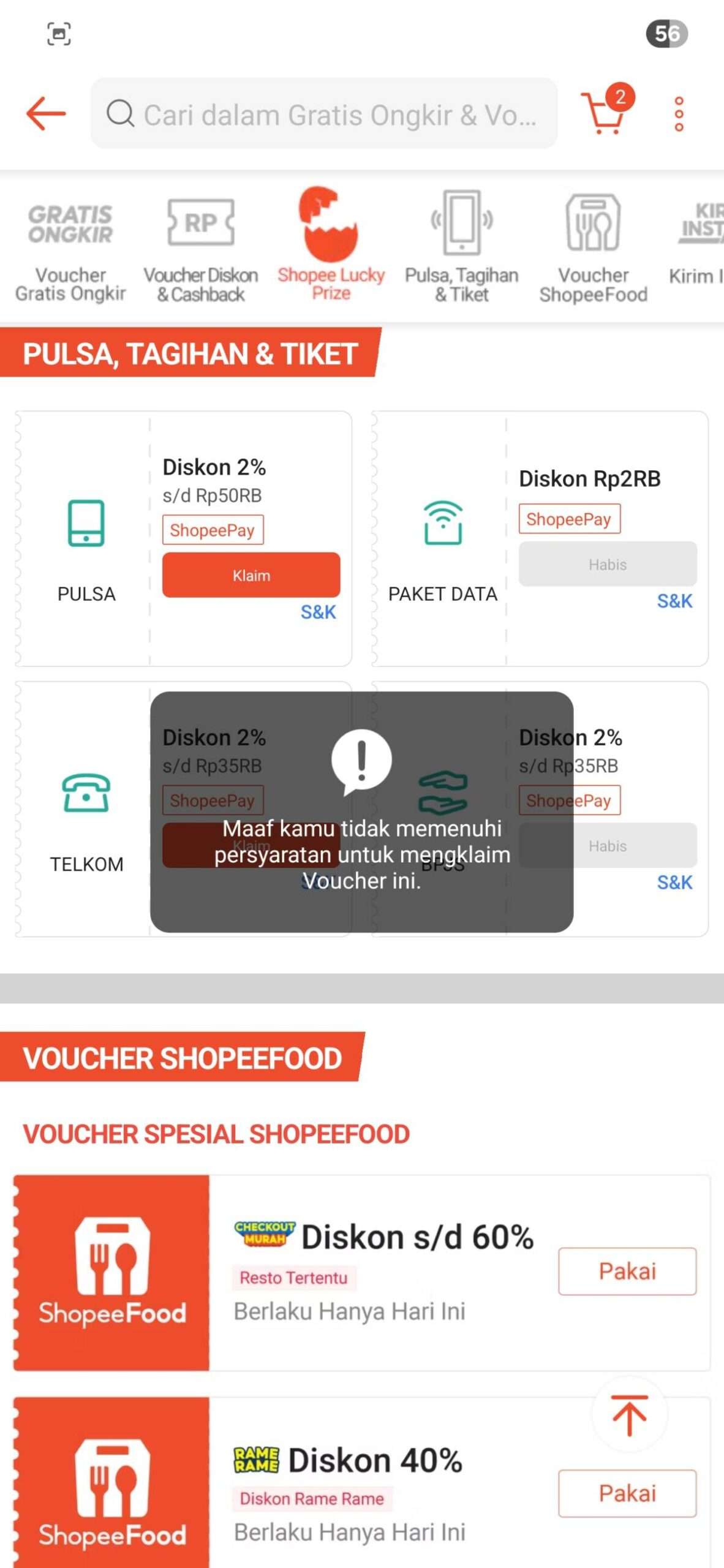Open S&K for the Paket Data voucher
The height and width of the screenshot is (1568, 724).
tap(675, 601)
